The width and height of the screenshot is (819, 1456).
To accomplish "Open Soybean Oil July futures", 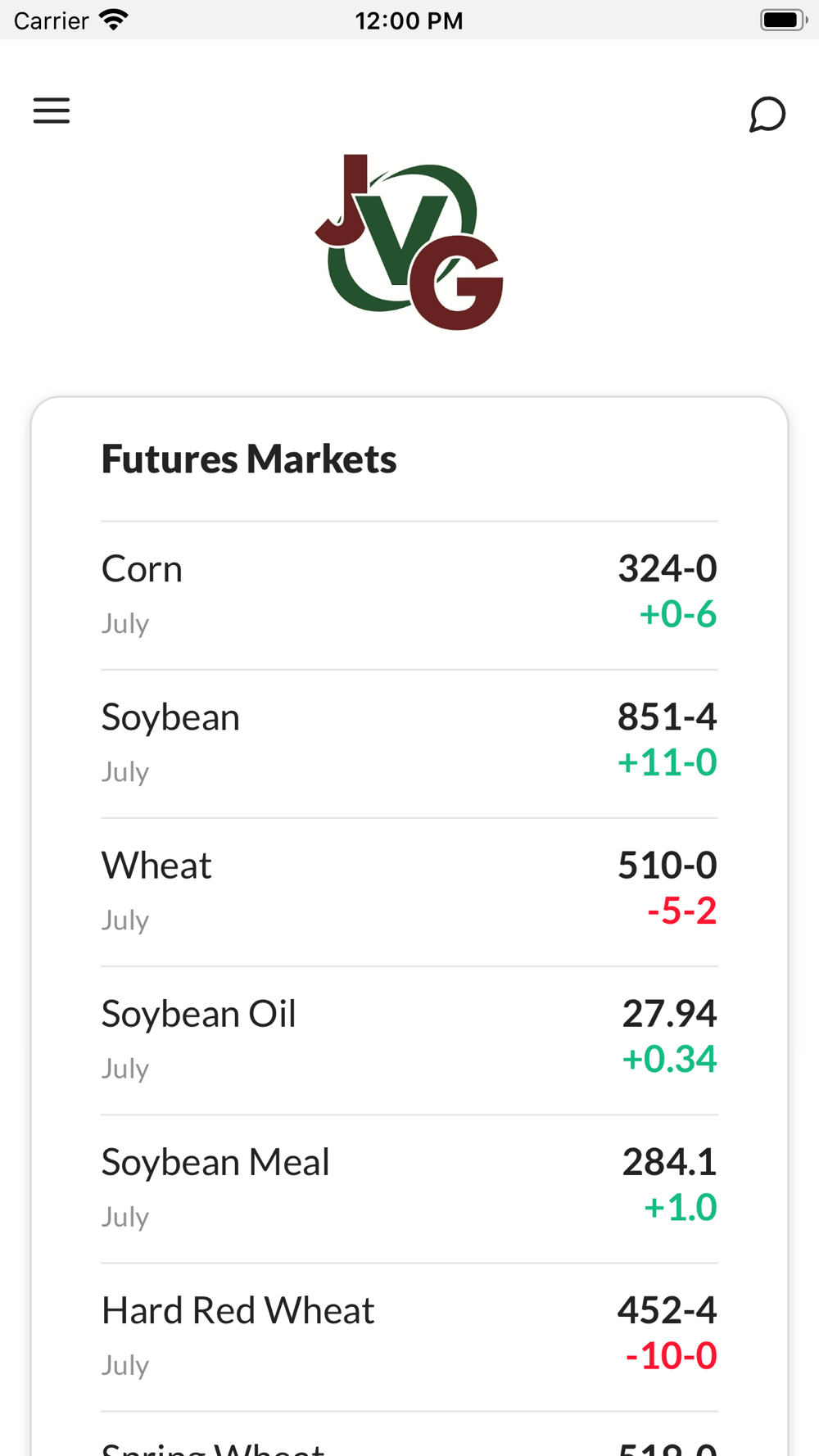I will tap(409, 1040).
